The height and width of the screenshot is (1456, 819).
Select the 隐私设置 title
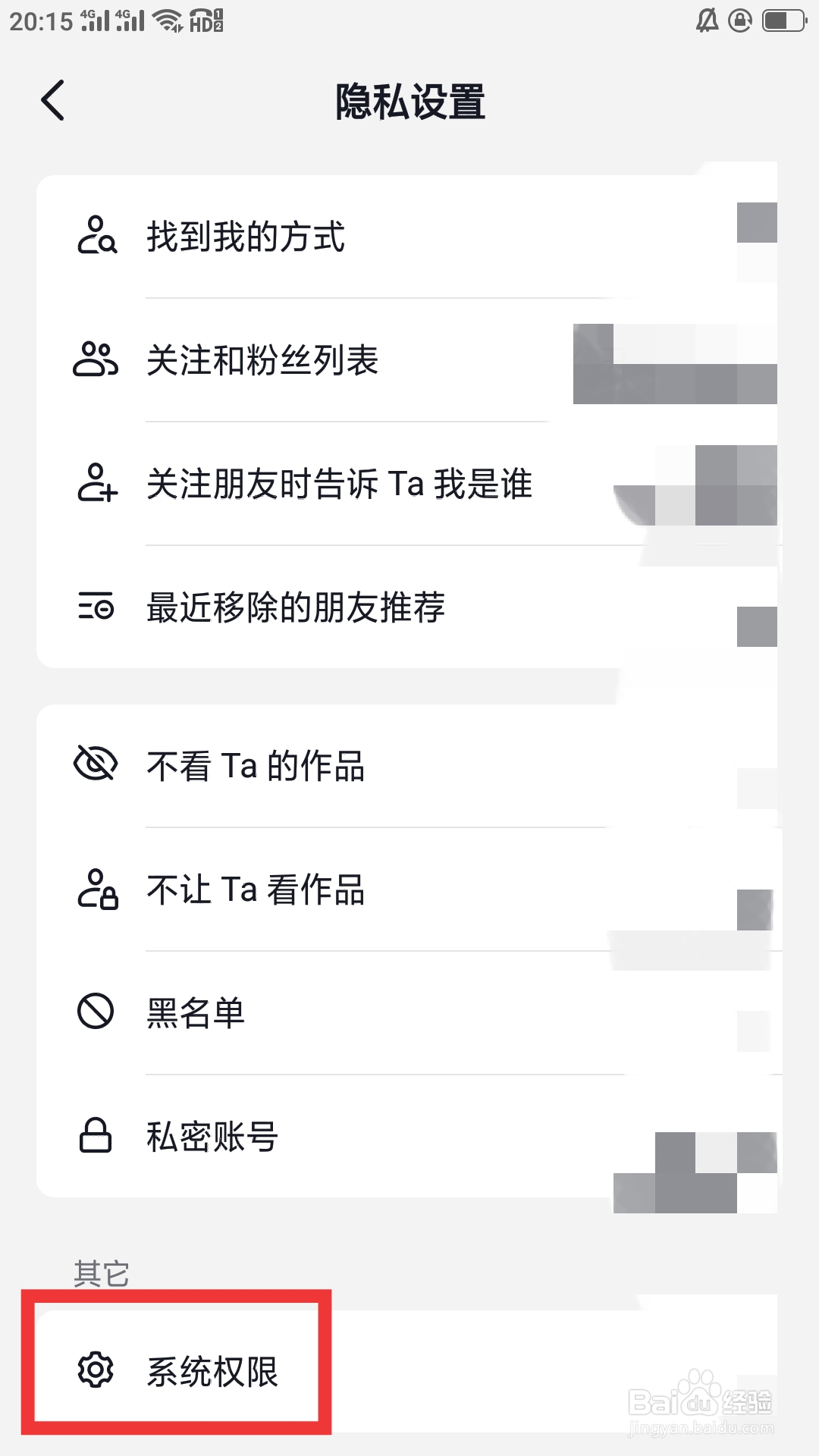(409, 101)
